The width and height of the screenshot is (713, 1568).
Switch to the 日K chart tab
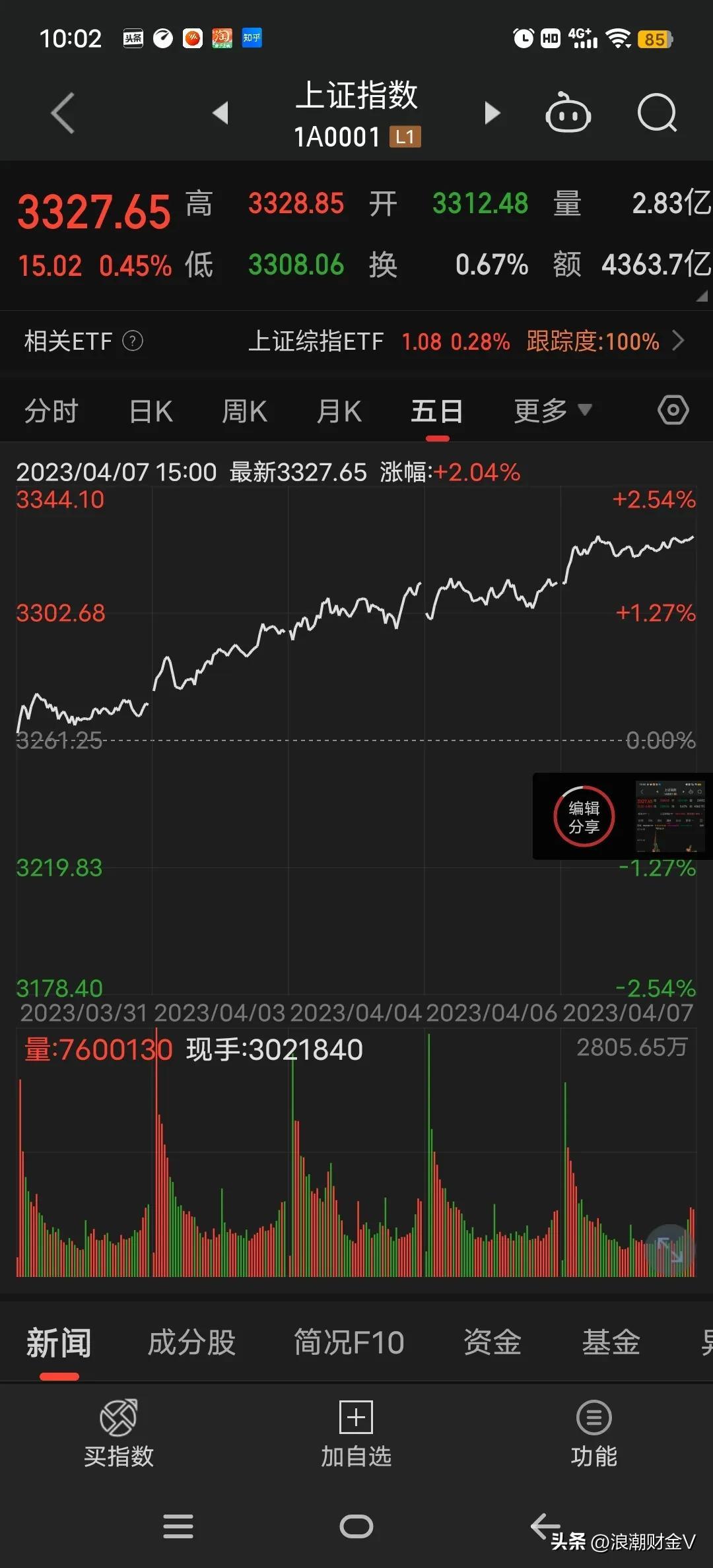pyautogui.click(x=151, y=411)
